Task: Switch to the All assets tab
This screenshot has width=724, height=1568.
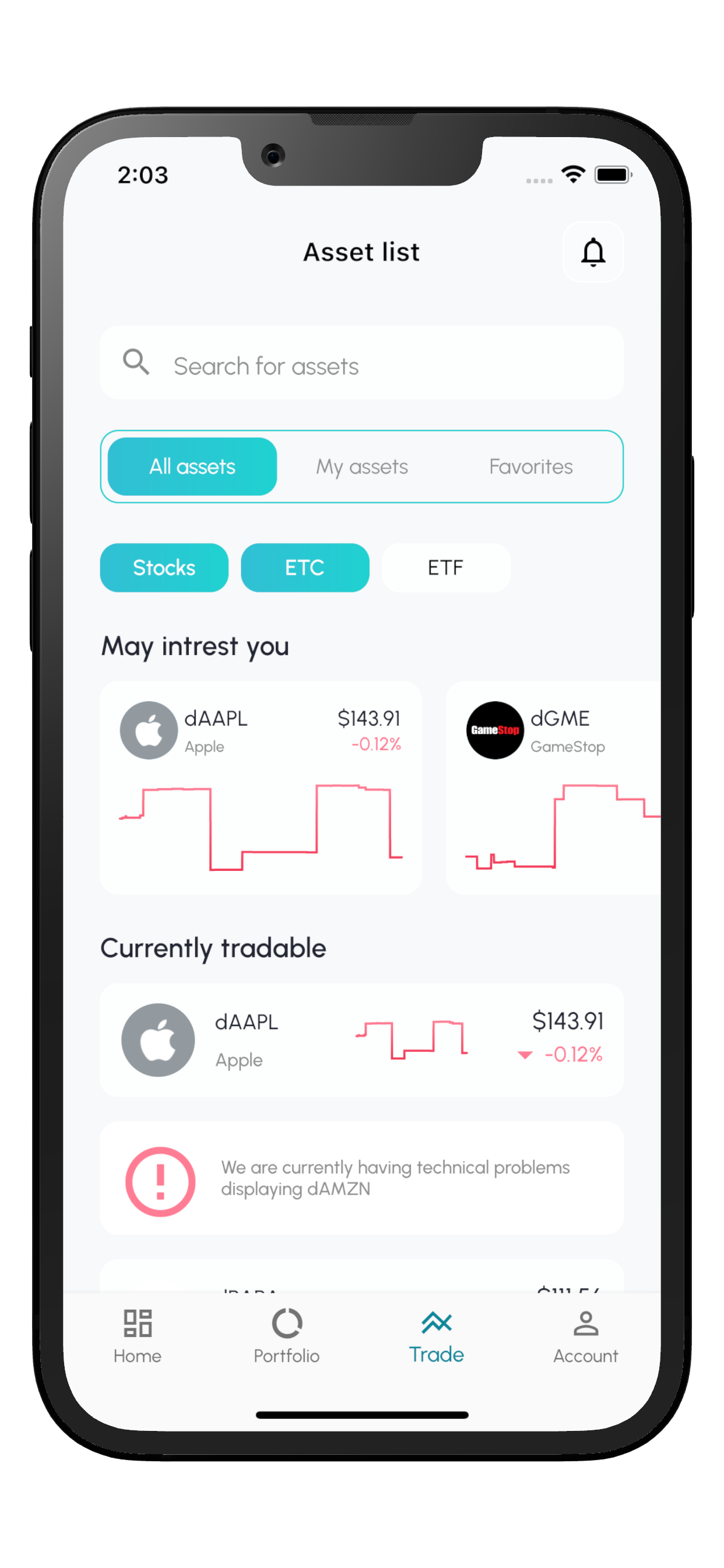Action: 192,467
